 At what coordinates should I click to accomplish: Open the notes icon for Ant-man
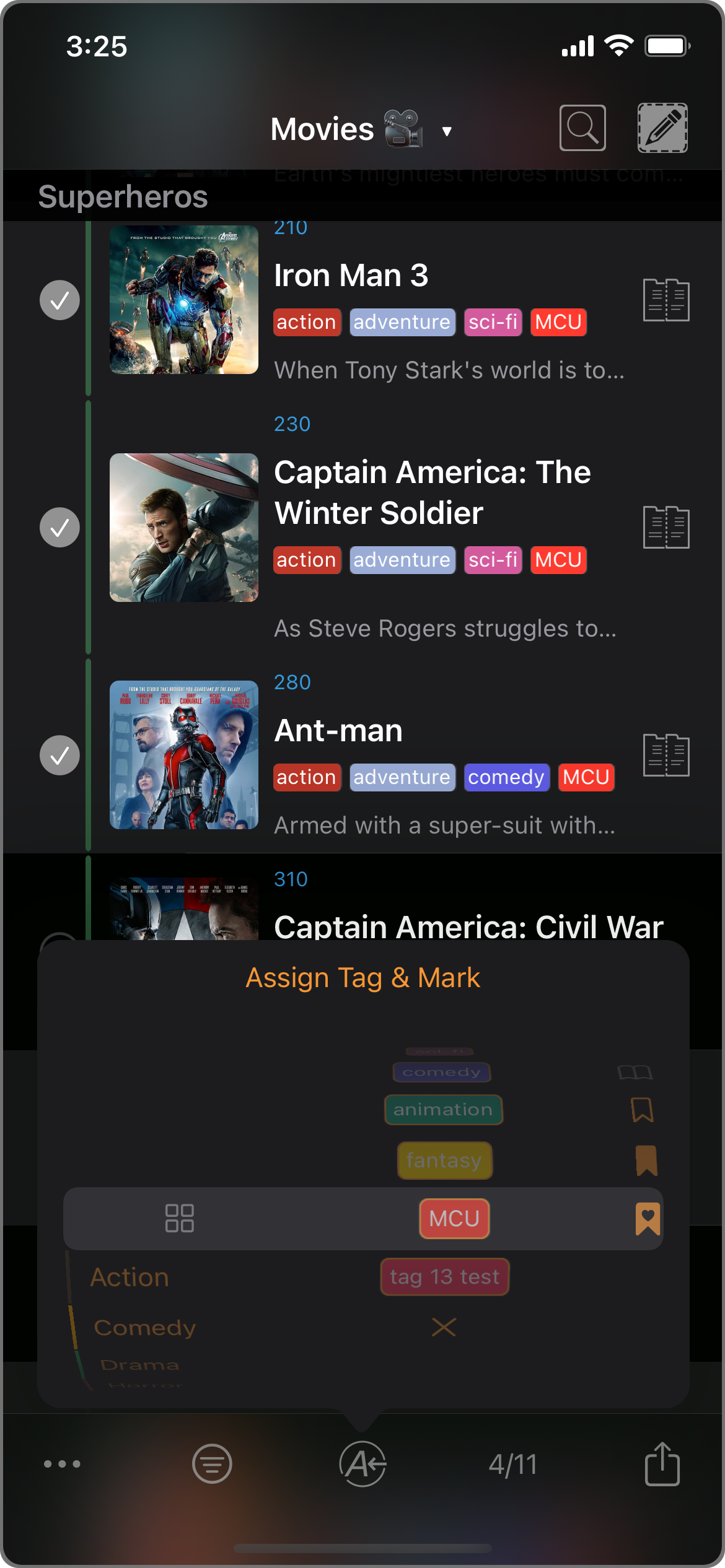coord(666,755)
